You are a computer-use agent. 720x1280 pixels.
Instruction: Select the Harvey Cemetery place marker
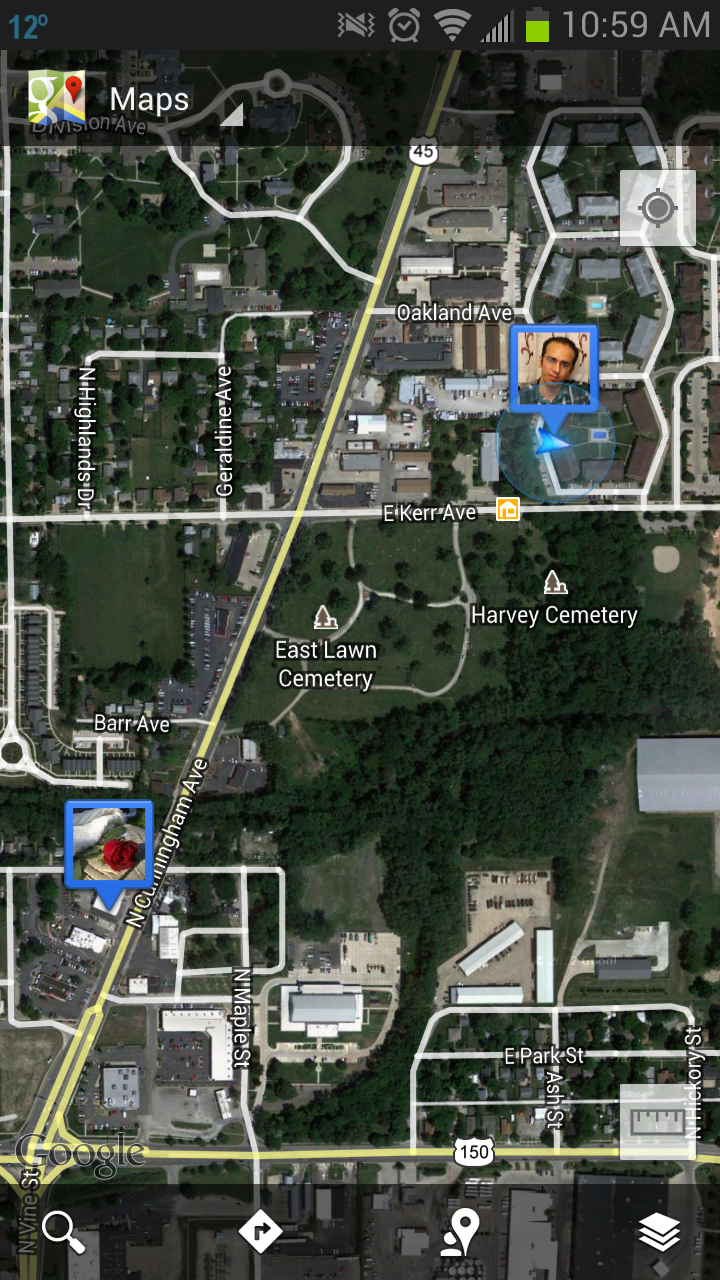[555, 582]
